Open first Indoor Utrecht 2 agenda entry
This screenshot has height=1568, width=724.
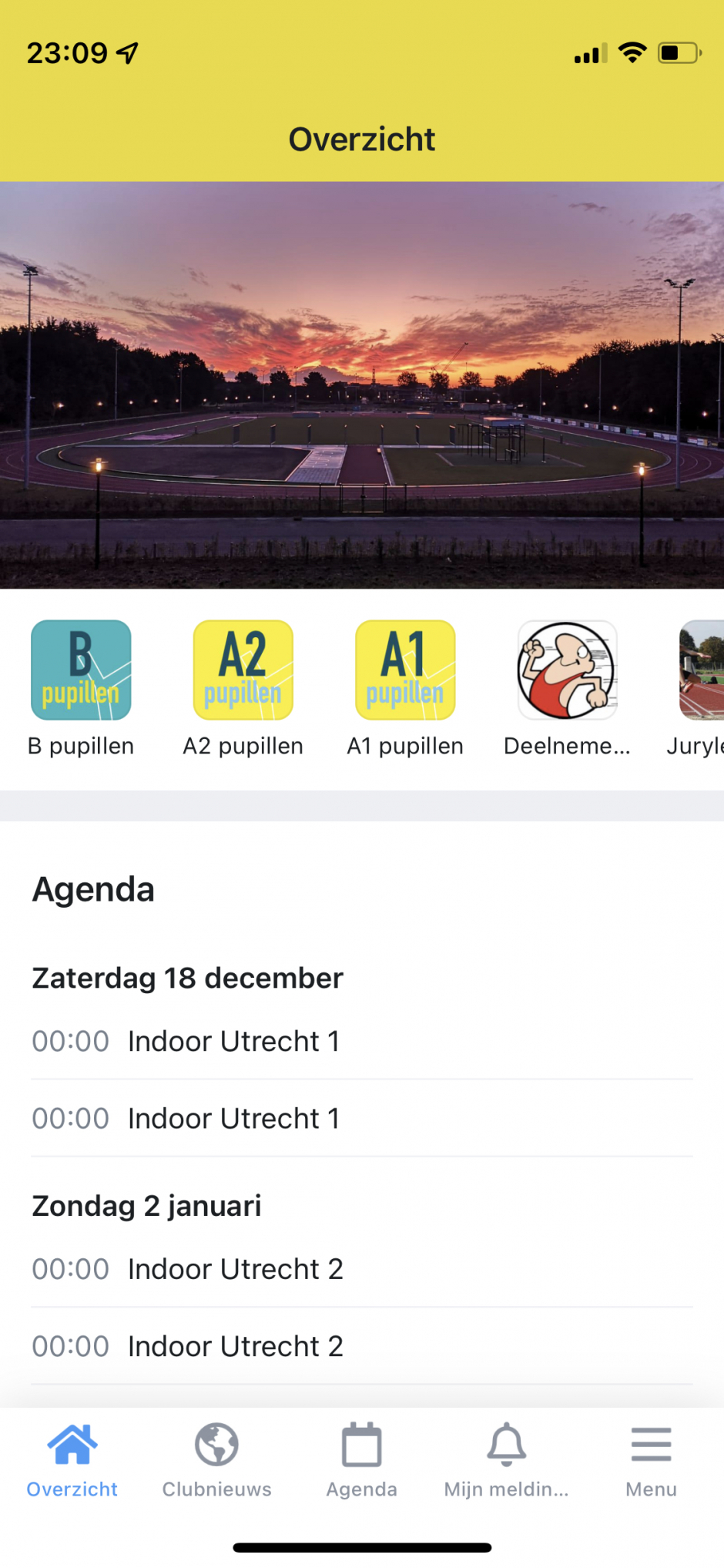pyautogui.click(x=235, y=1269)
